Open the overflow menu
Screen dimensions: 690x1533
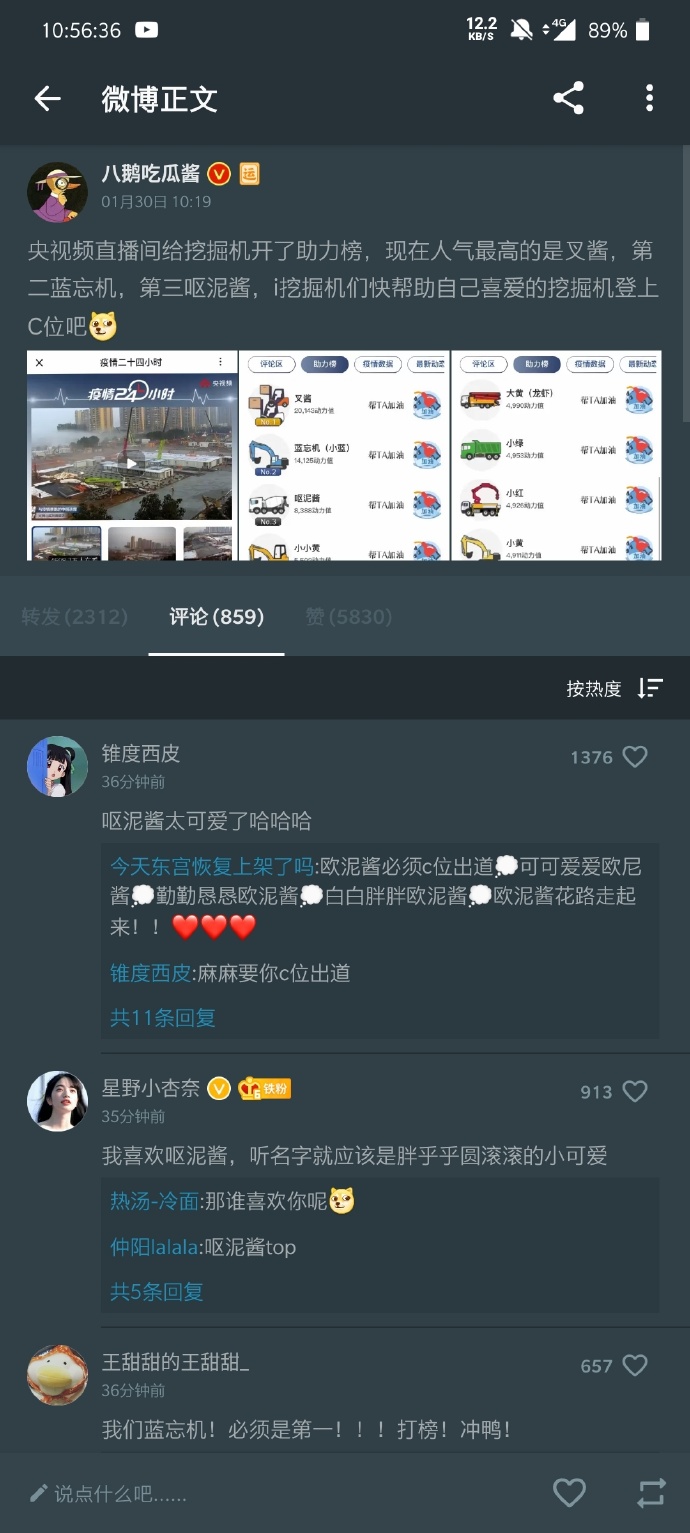[649, 98]
